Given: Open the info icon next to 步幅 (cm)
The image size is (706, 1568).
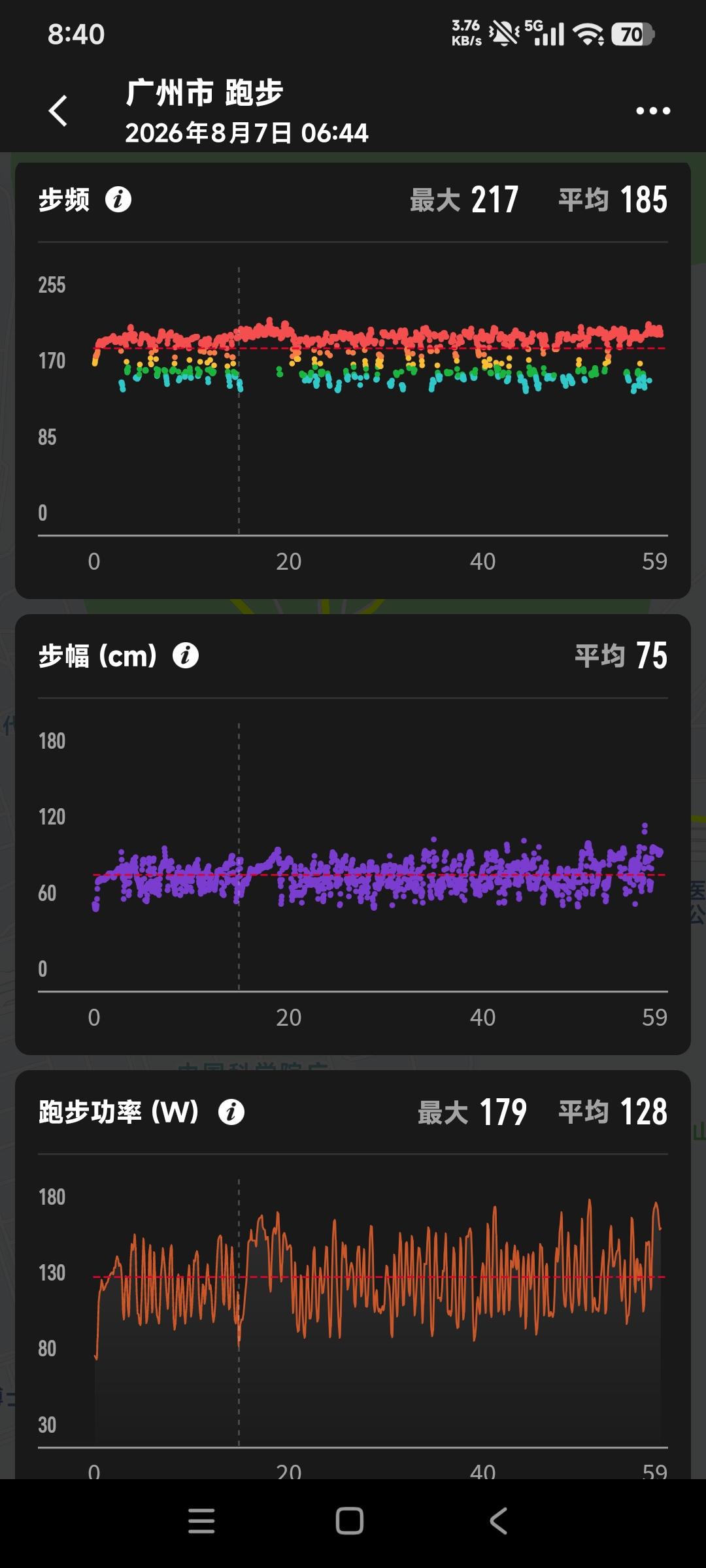Looking at the screenshot, I should pos(186,655).
